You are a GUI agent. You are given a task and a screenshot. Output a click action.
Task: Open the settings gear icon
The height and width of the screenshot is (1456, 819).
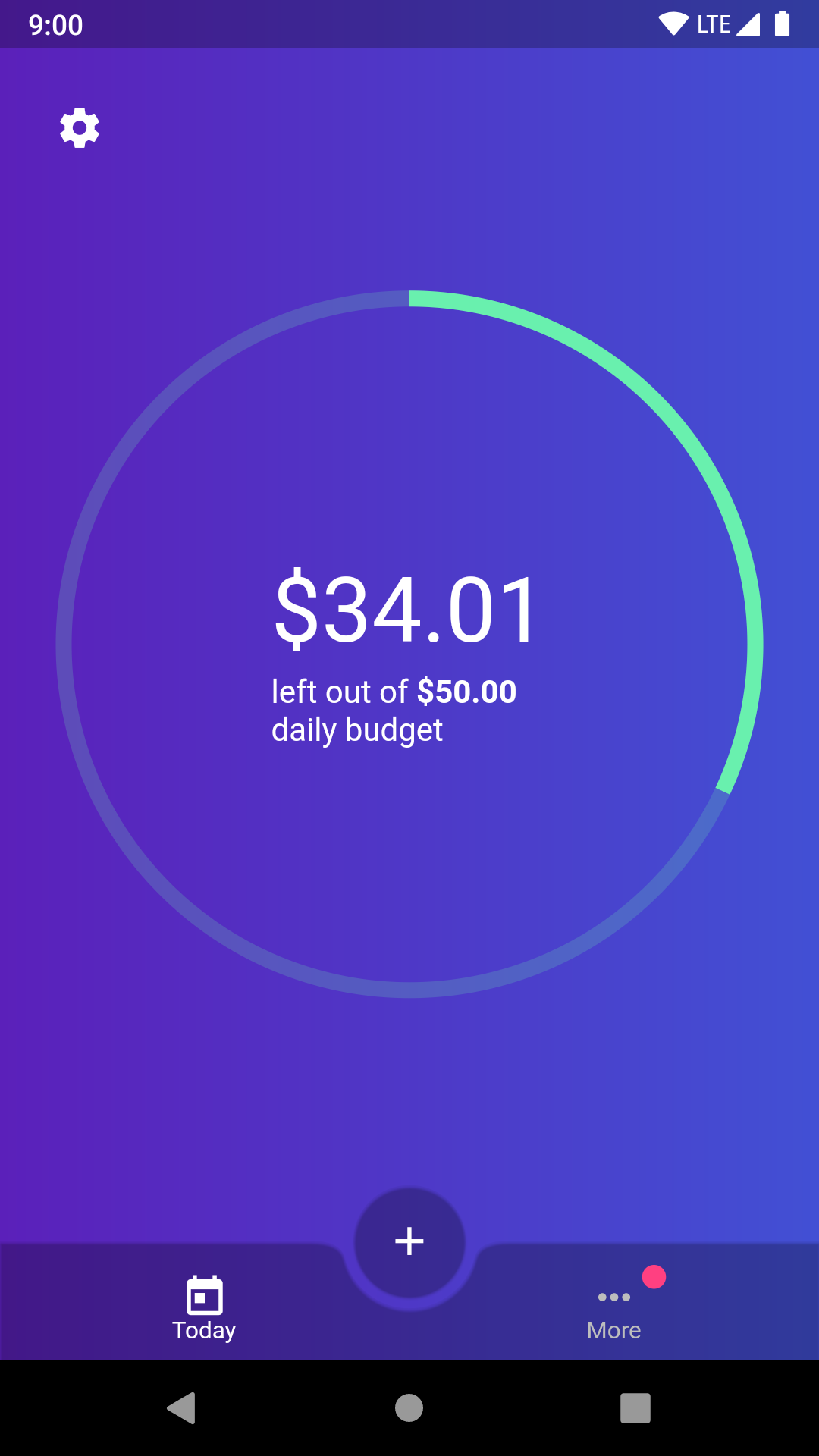click(80, 127)
